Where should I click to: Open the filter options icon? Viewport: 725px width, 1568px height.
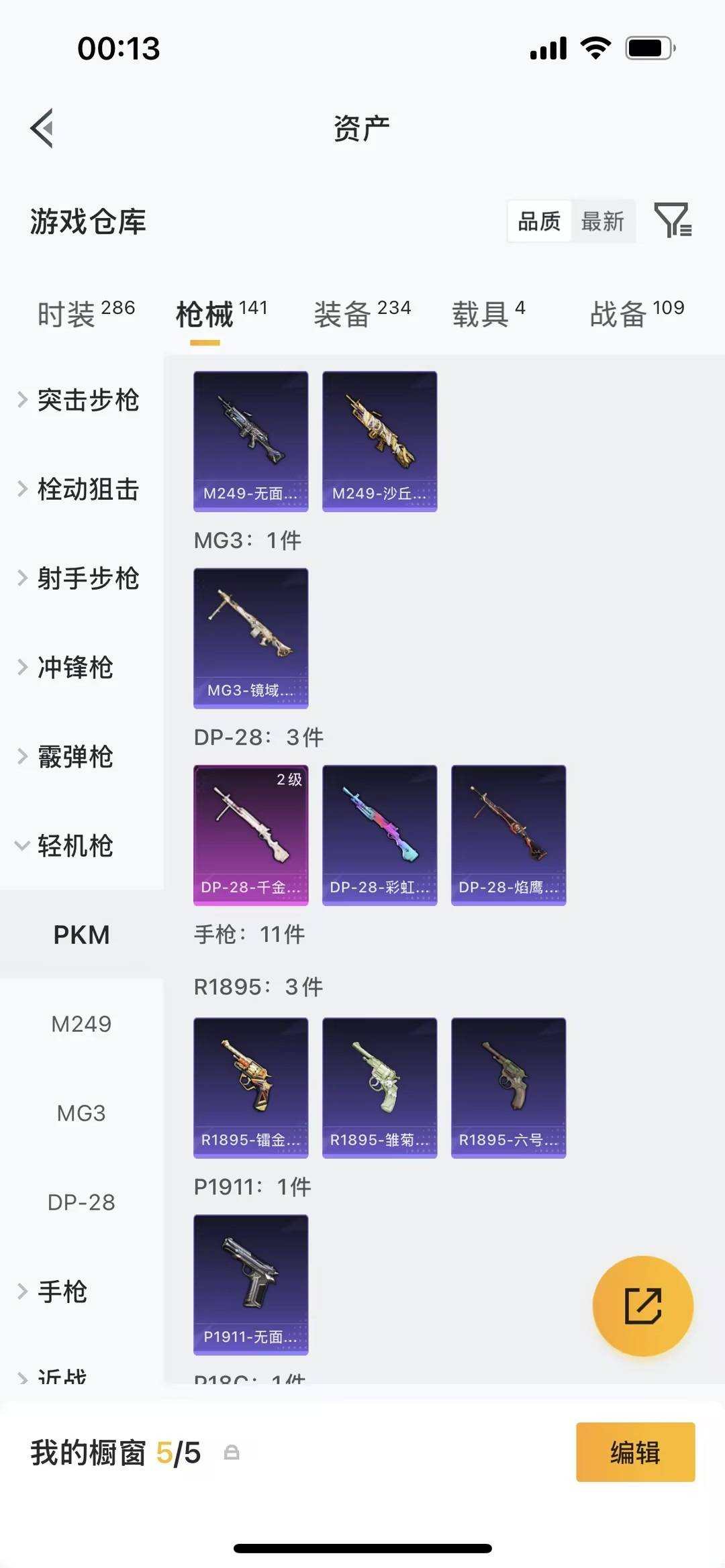[675, 221]
